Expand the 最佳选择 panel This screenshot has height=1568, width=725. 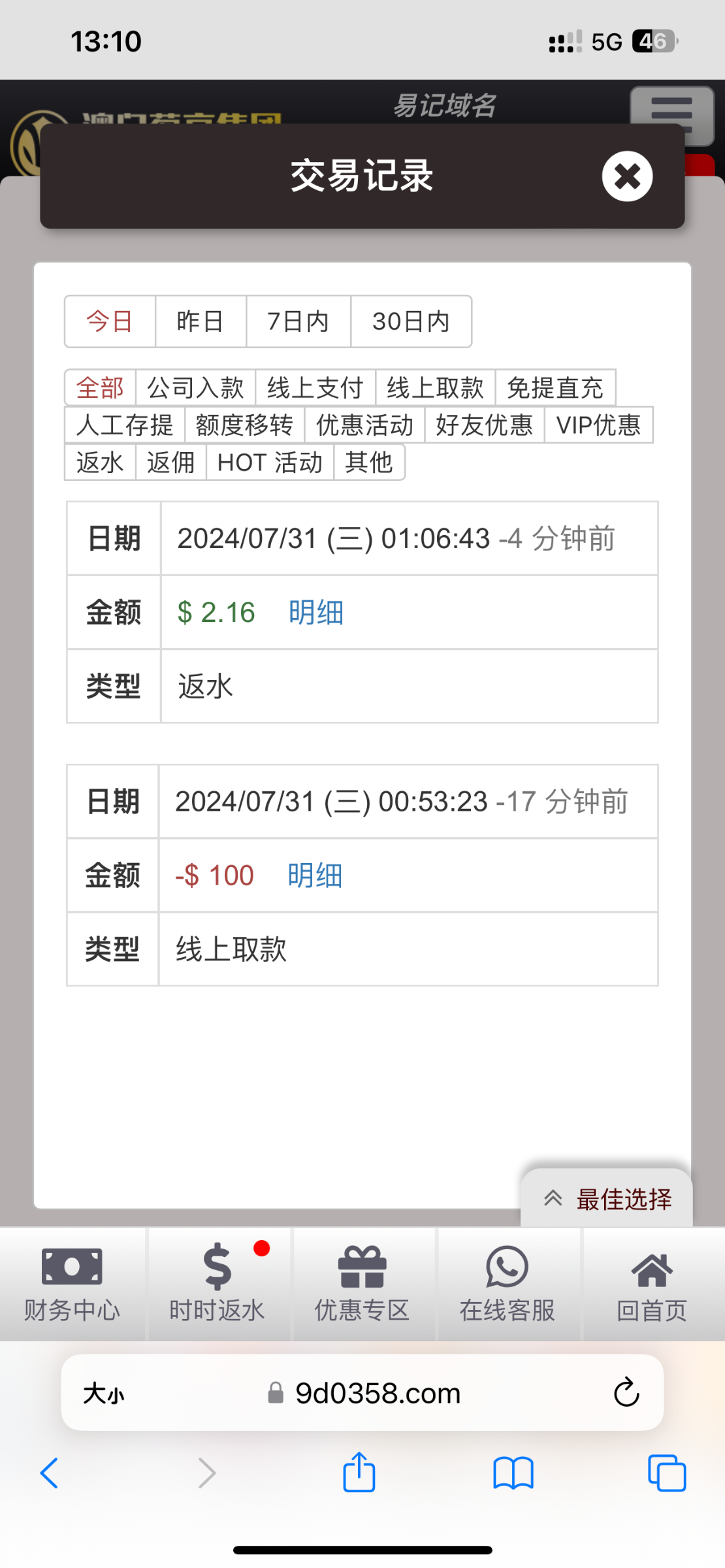click(x=607, y=1199)
